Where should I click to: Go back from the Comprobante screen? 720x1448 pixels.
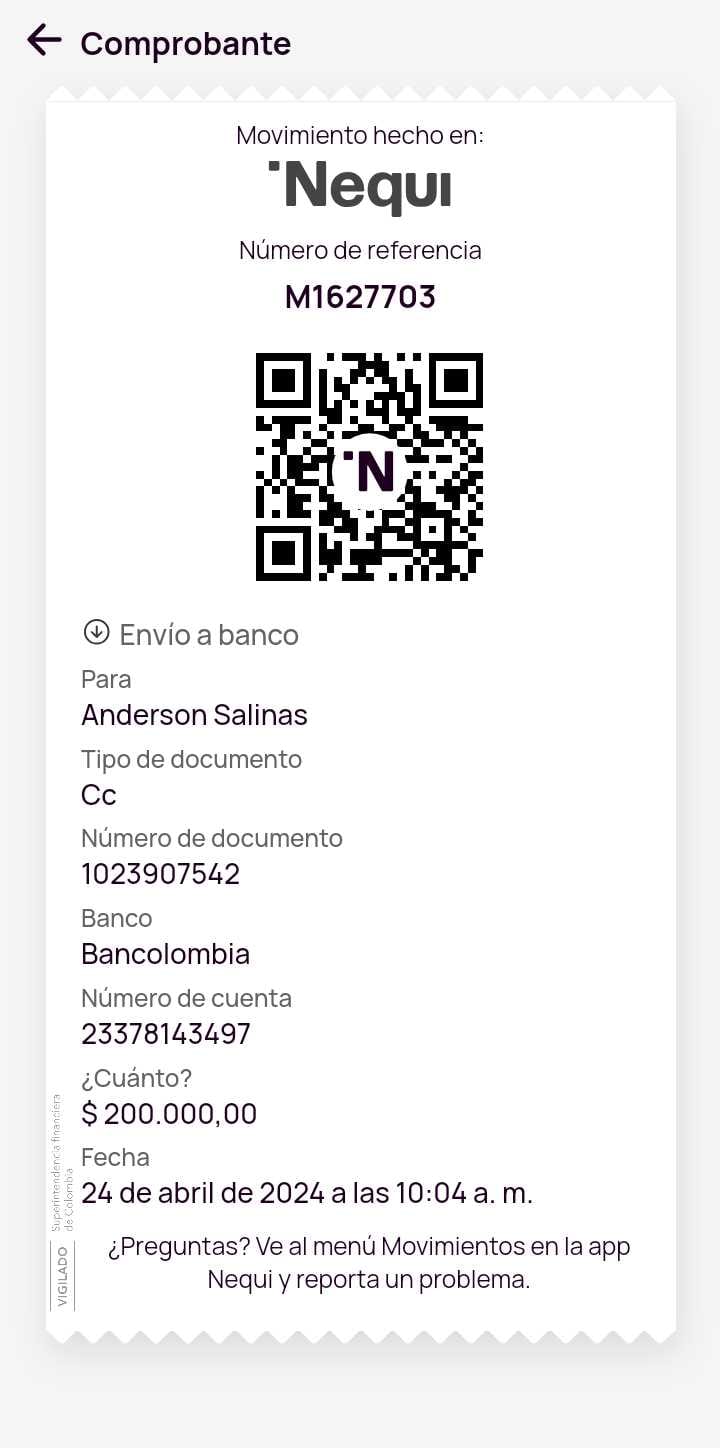(44, 41)
